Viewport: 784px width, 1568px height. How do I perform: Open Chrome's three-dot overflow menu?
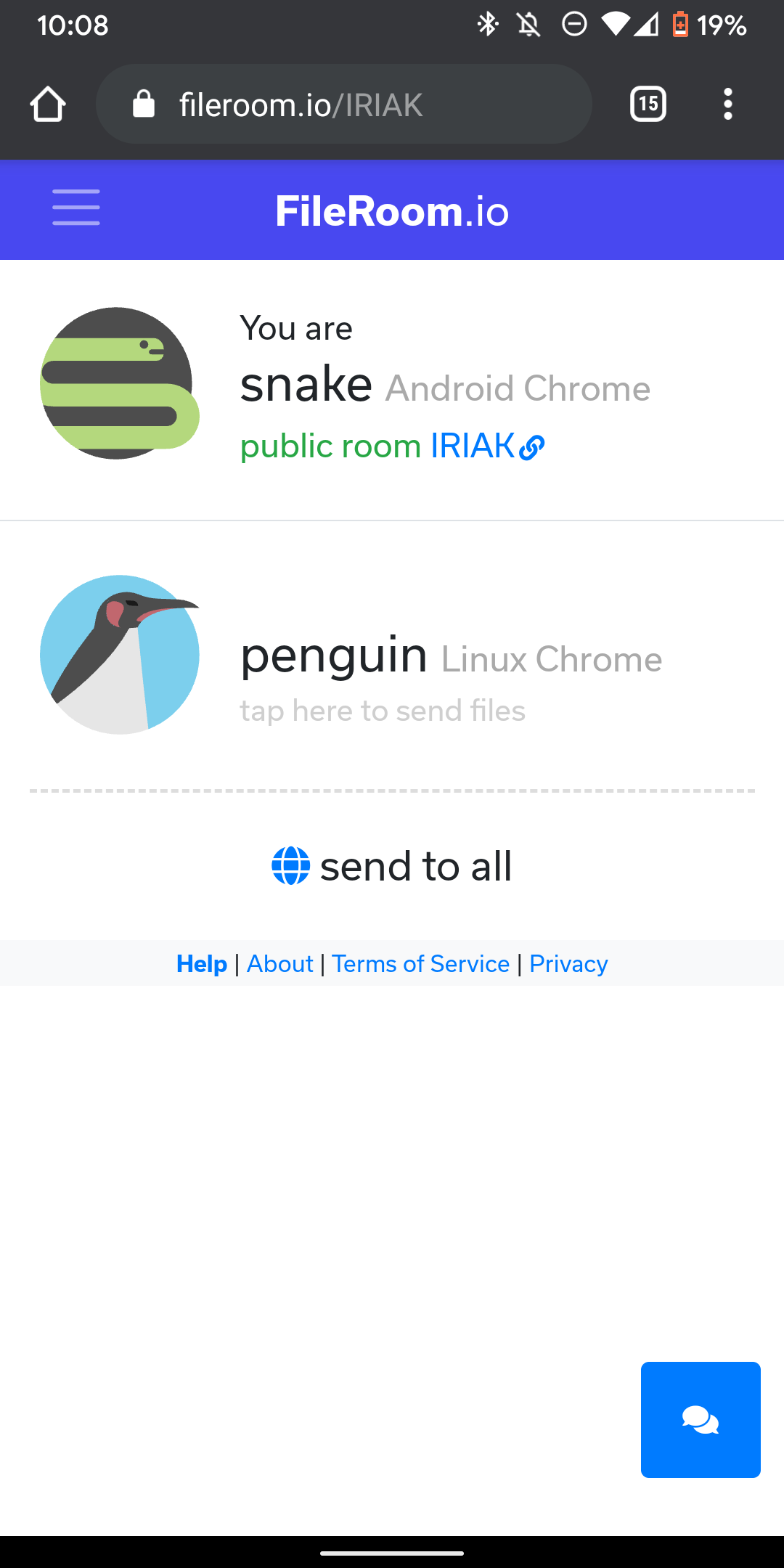pos(727,104)
